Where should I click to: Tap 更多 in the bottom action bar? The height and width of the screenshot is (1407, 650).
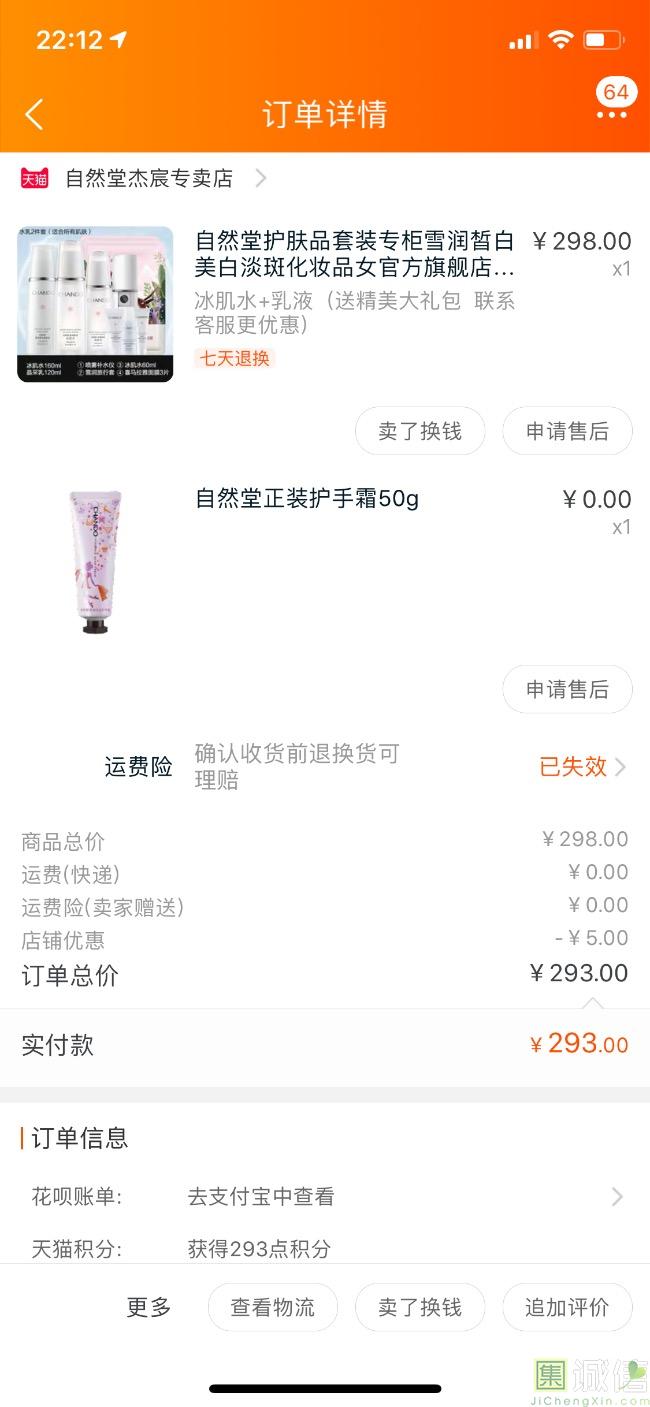click(x=149, y=1307)
